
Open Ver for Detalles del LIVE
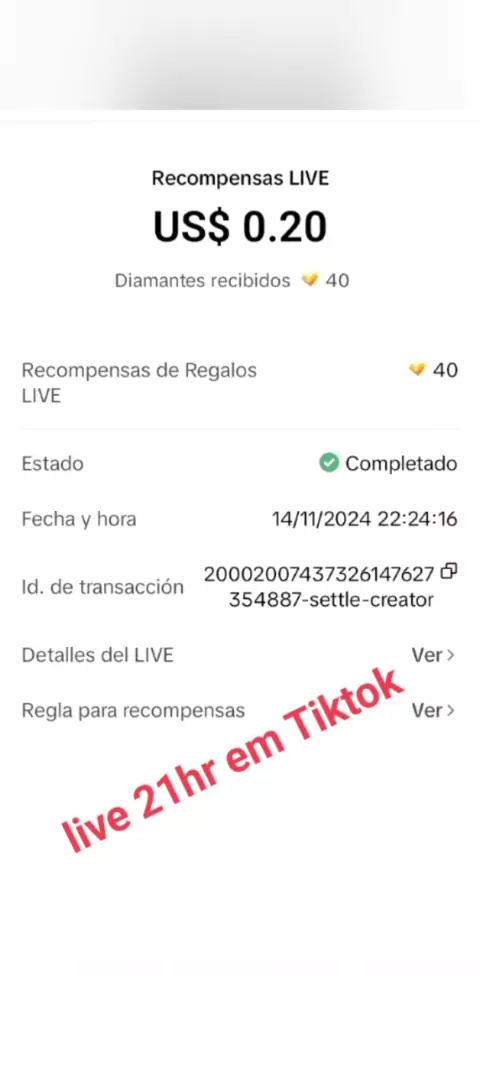[x=433, y=655]
